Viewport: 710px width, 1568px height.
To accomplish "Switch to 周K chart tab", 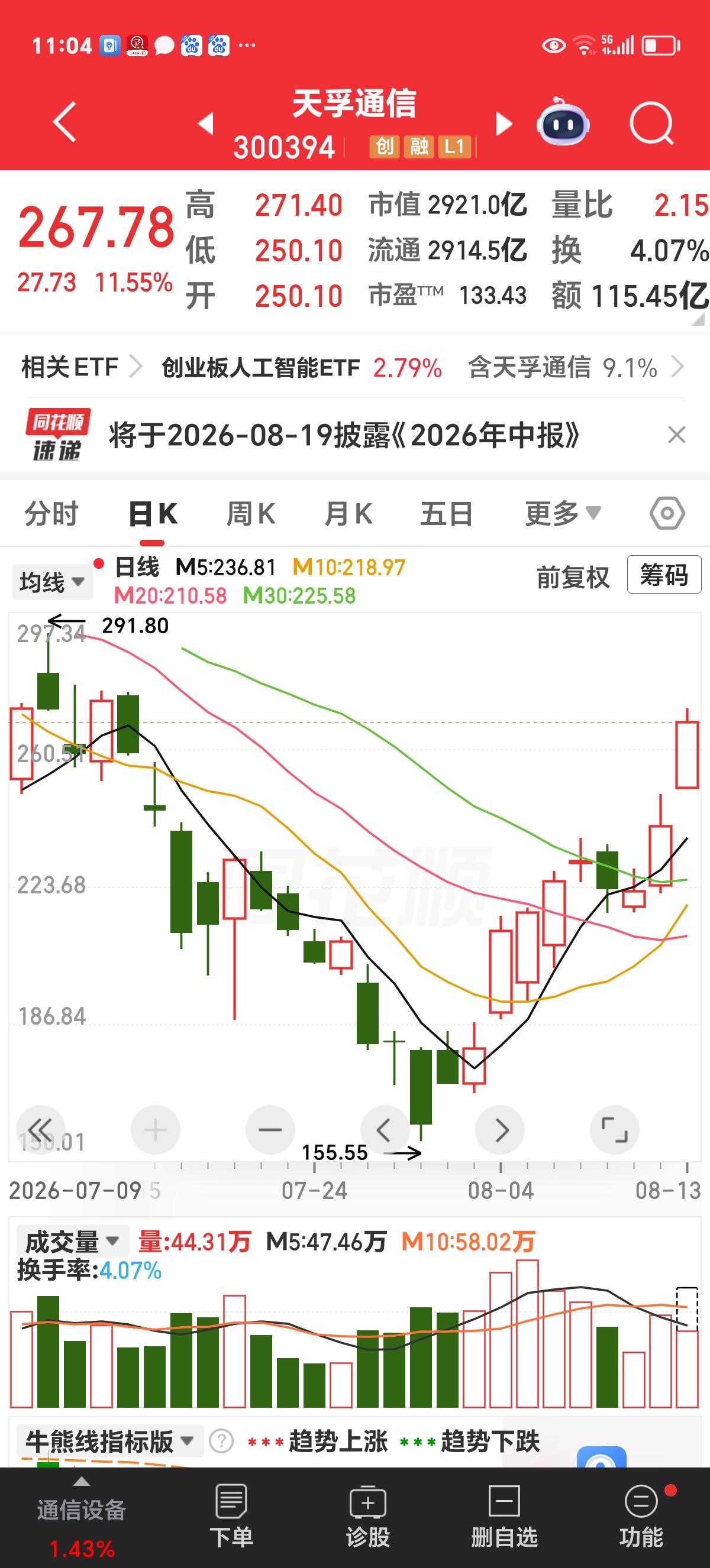I will tap(250, 514).
